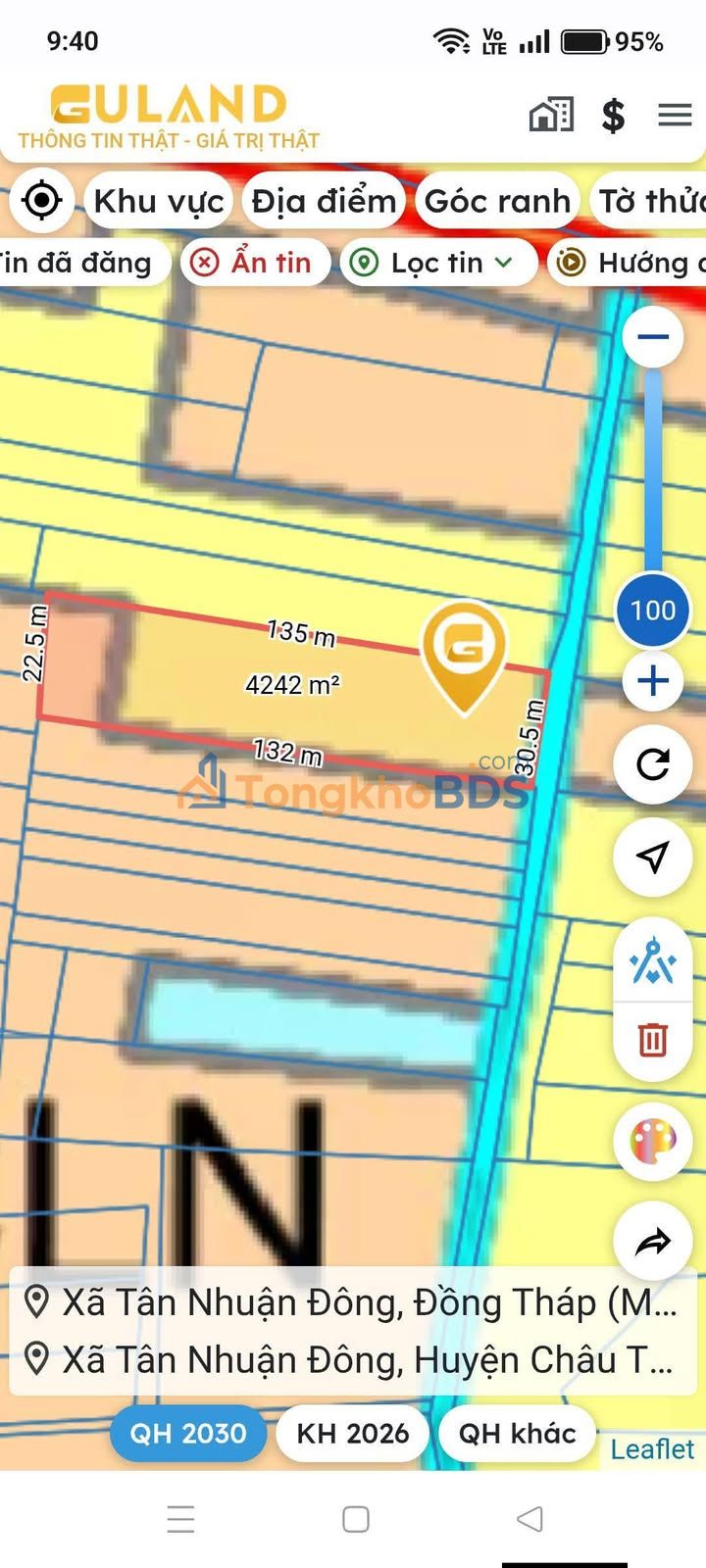Open the hamburger menu
Image resolution: width=706 pixels, height=1568 pixels.
click(675, 116)
